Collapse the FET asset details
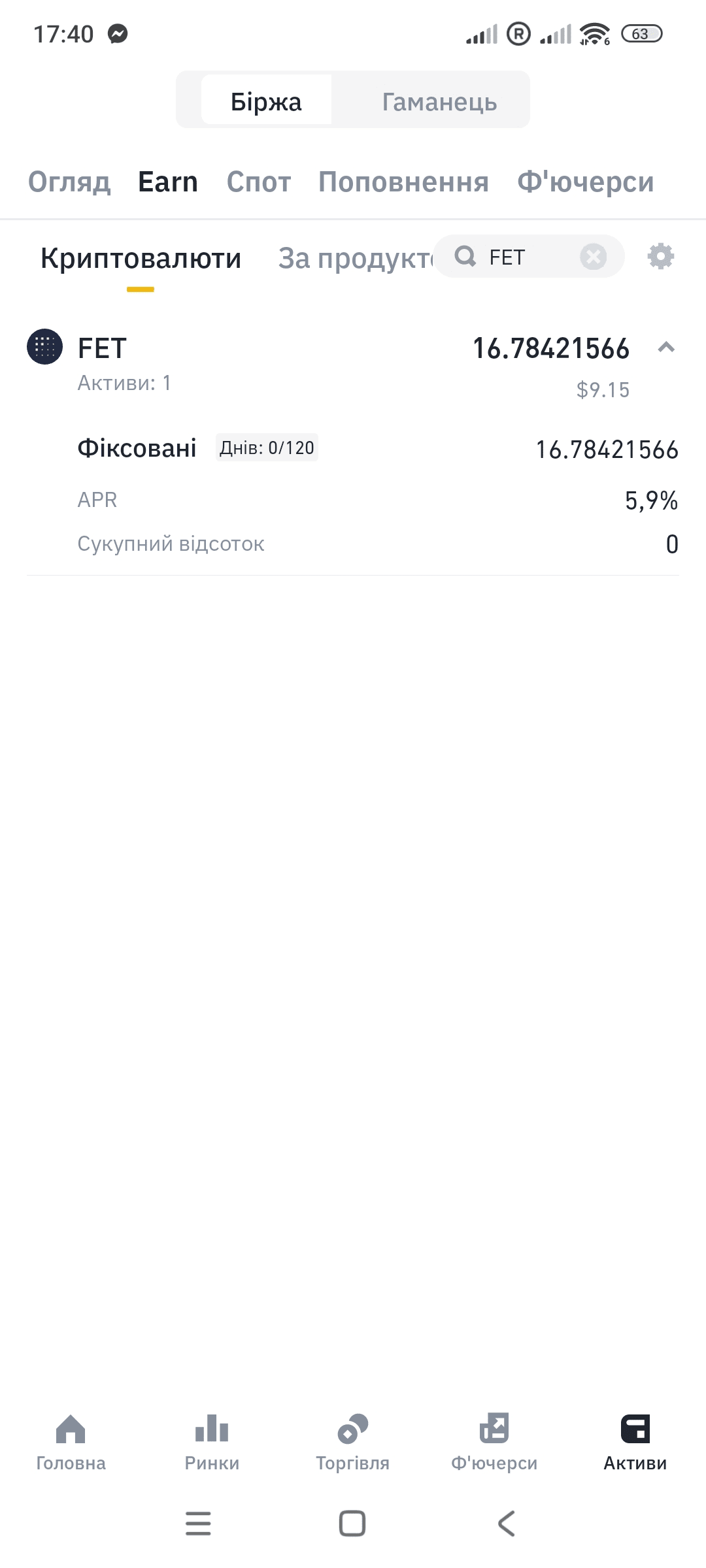Screen dimensions: 706x1568 [x=665, y=348]
